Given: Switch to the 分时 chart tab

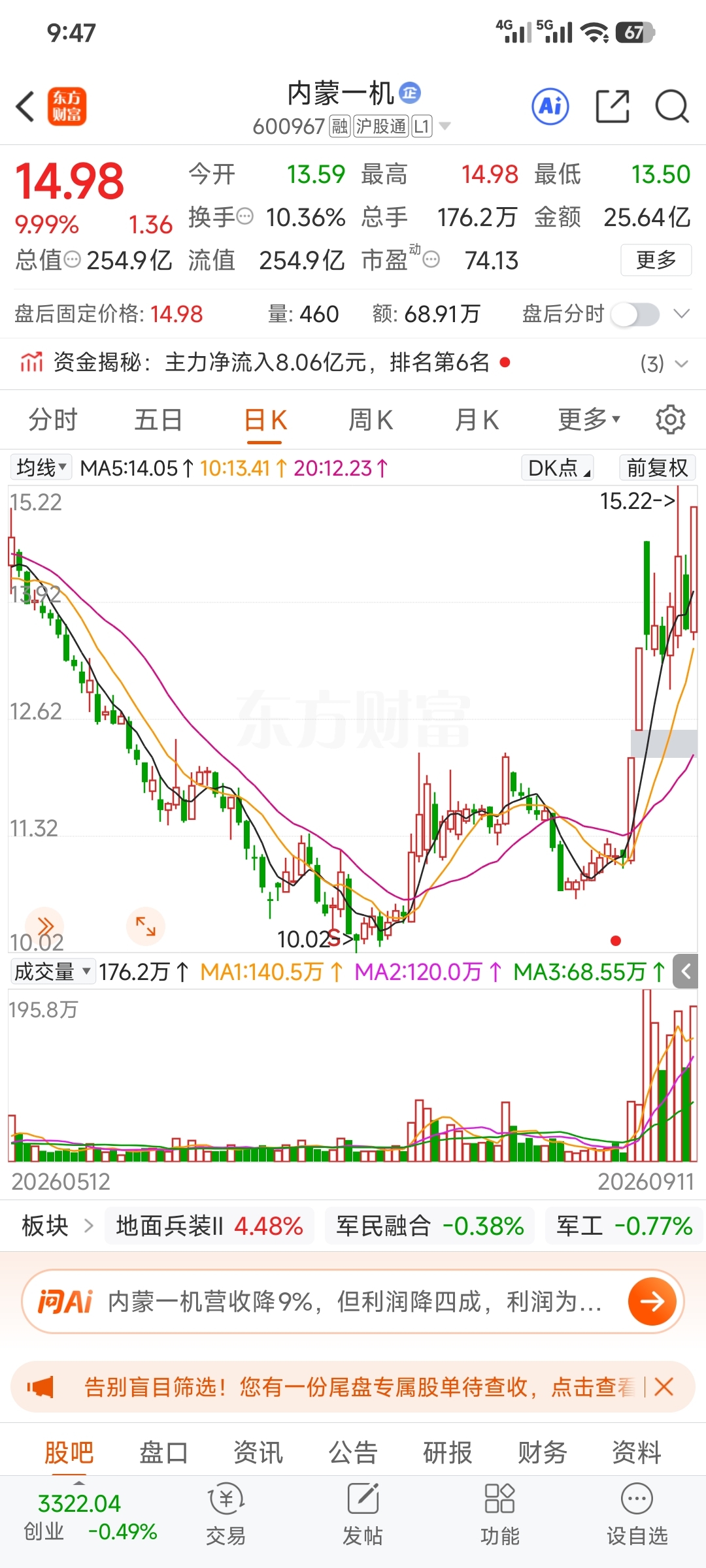Looking at the screenshot, I should 53,419.
